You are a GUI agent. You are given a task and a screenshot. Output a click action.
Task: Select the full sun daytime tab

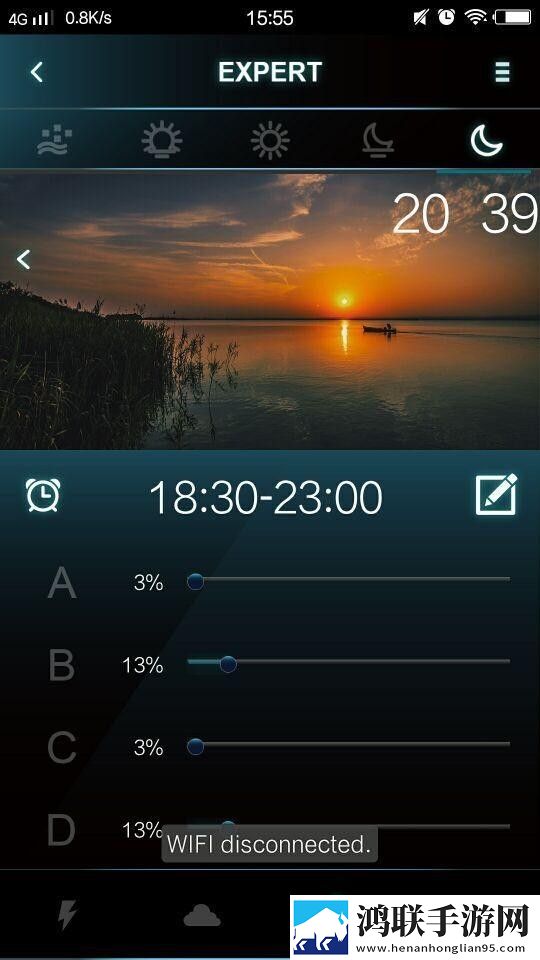270,140
